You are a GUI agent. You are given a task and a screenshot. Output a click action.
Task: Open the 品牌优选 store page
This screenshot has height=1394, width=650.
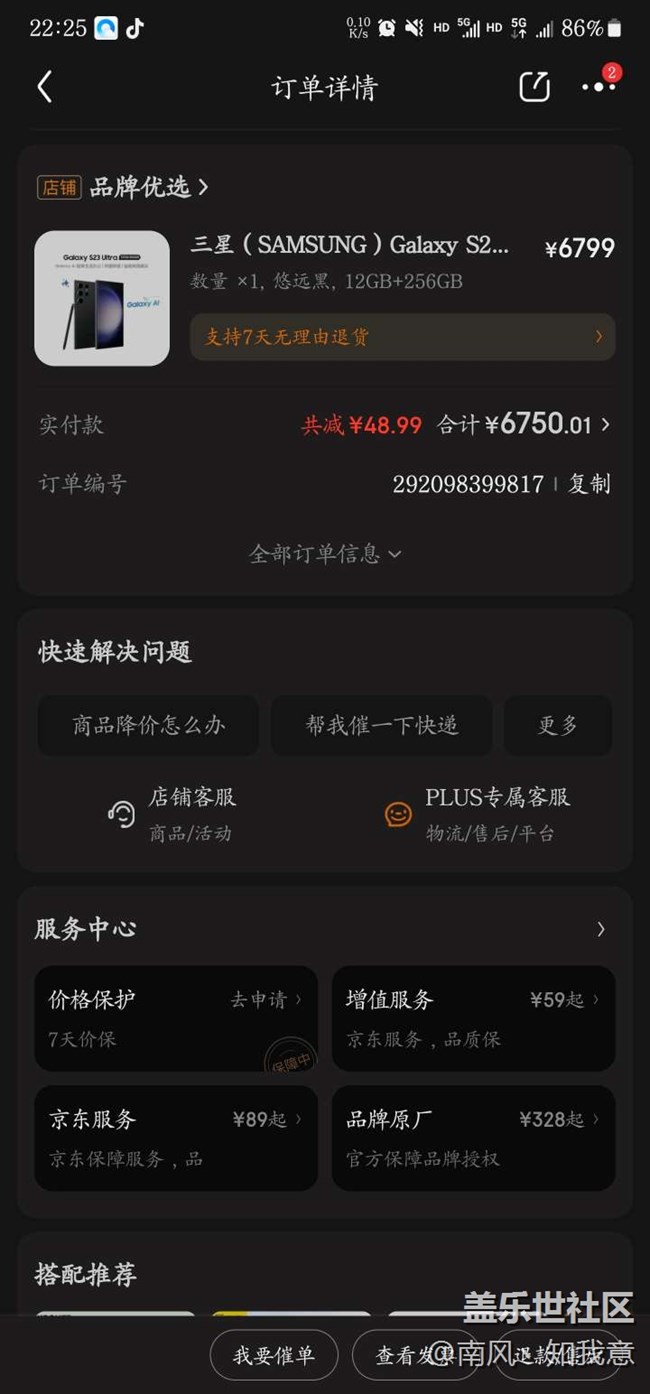point(148,187)
